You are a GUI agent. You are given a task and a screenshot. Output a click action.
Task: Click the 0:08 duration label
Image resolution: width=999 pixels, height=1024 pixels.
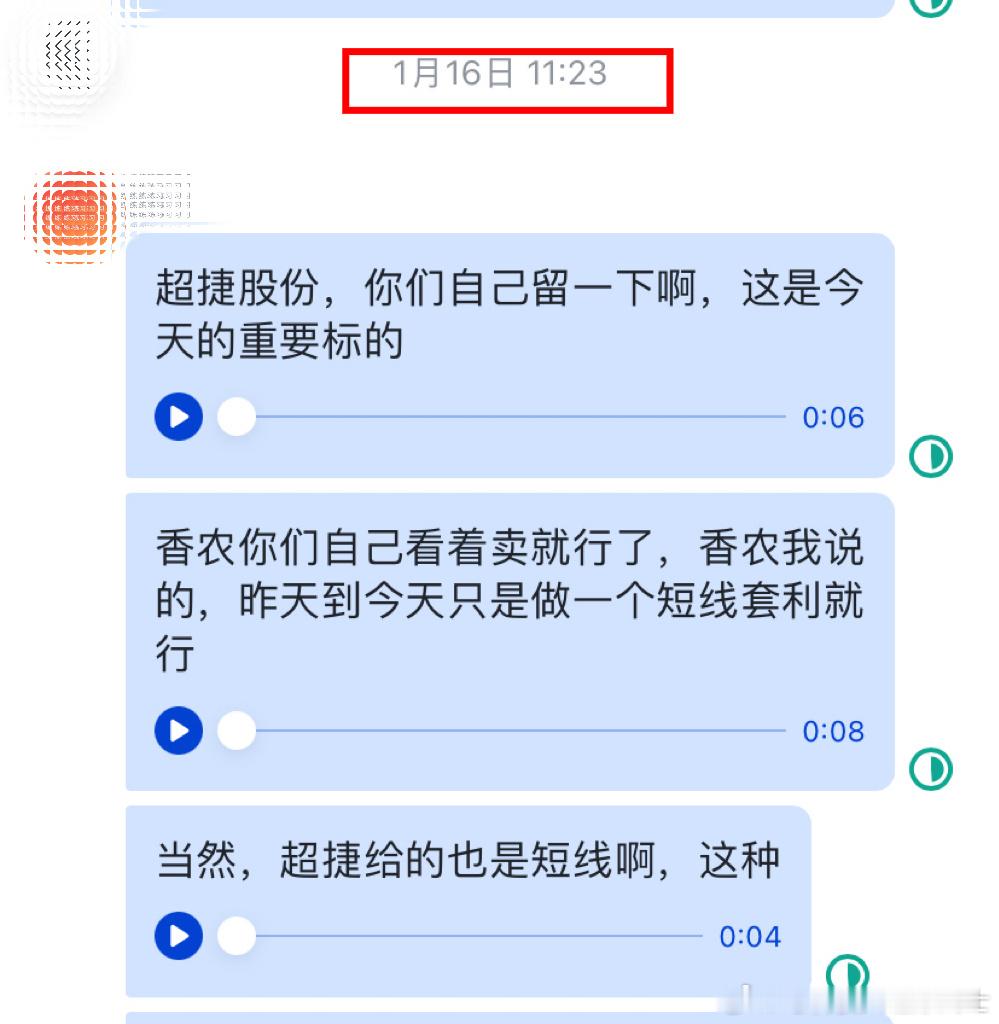coord(832,731)
